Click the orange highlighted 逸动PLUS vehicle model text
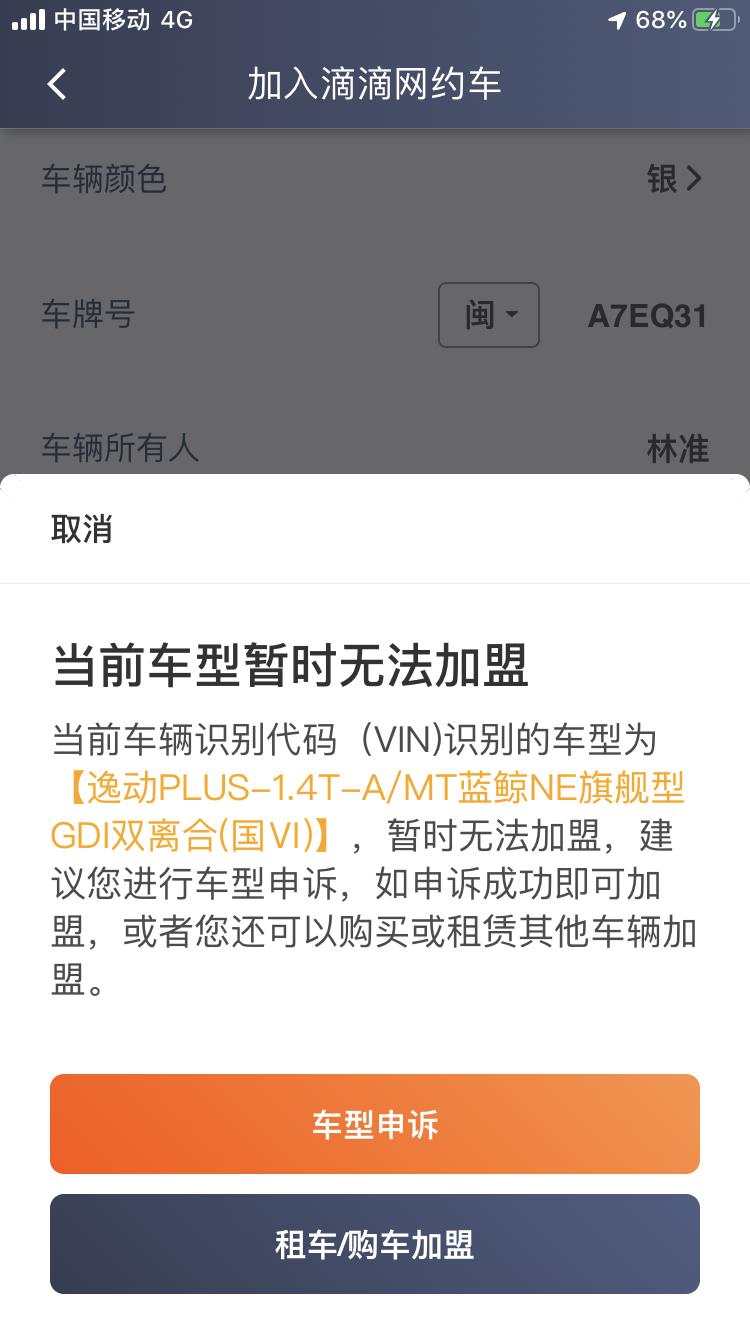 click(370, 790)
